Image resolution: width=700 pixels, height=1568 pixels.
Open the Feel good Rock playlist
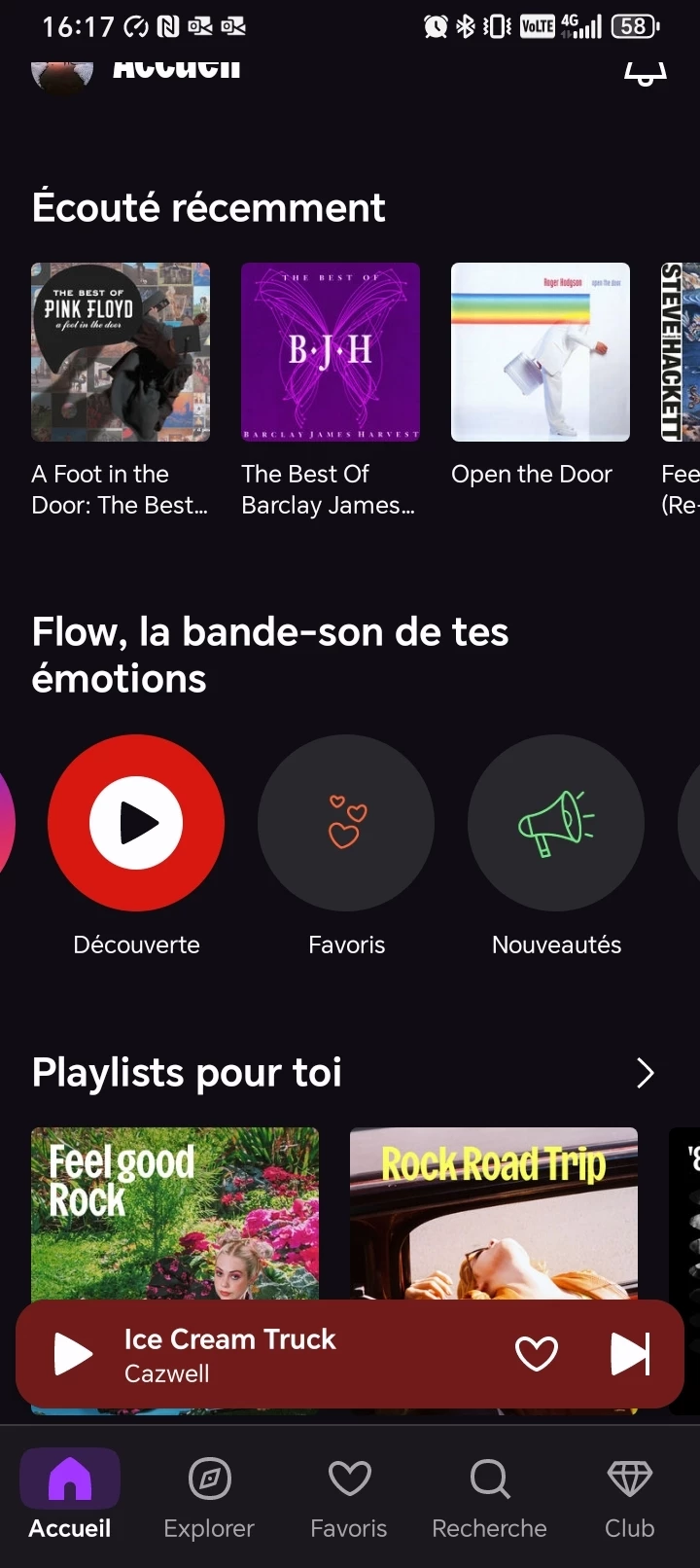[175, 1211]
